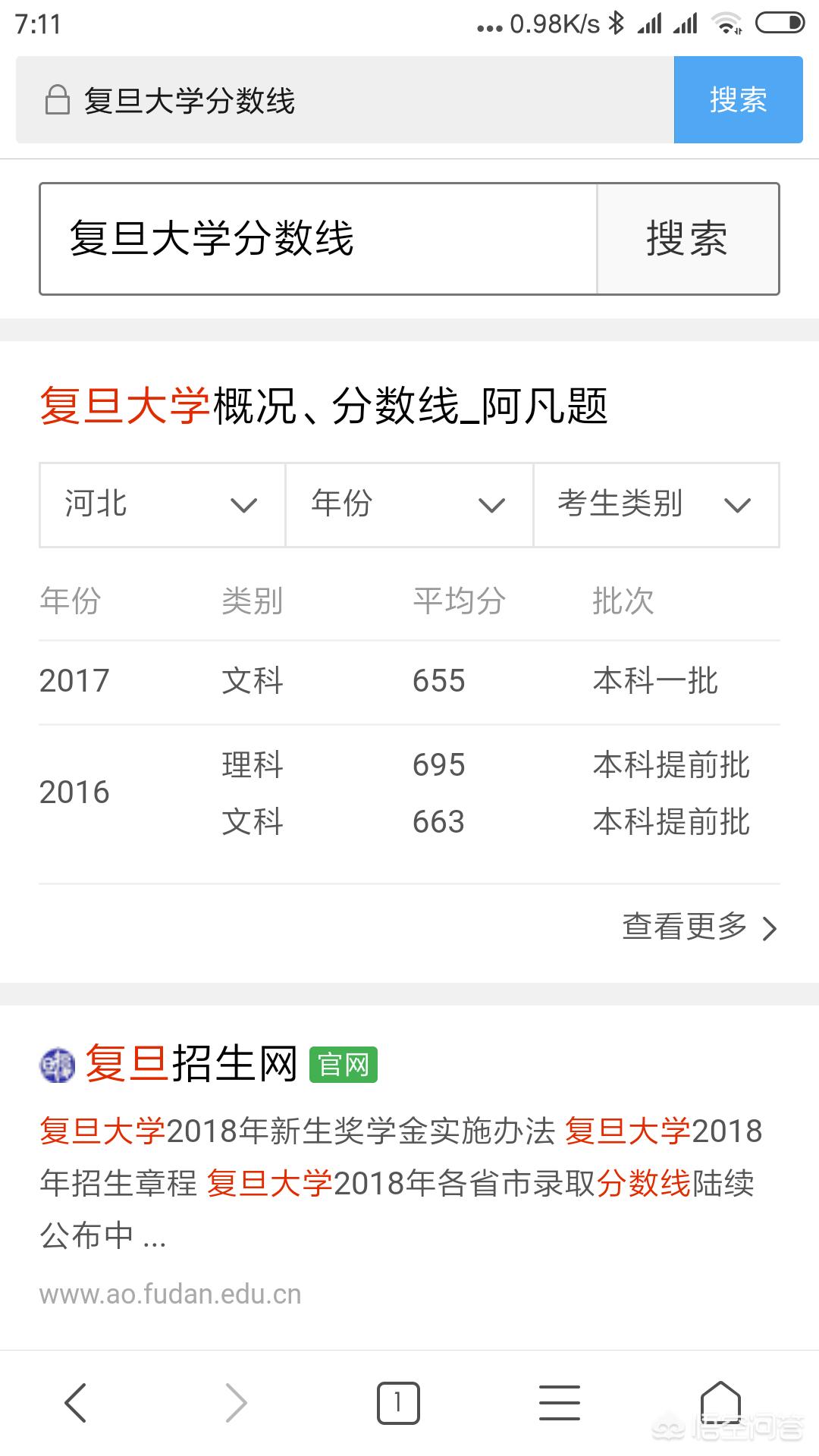Viewport: 819px width, 1456px height.
Task: Edit the browser address bar text
Action: tap(345, 99)
